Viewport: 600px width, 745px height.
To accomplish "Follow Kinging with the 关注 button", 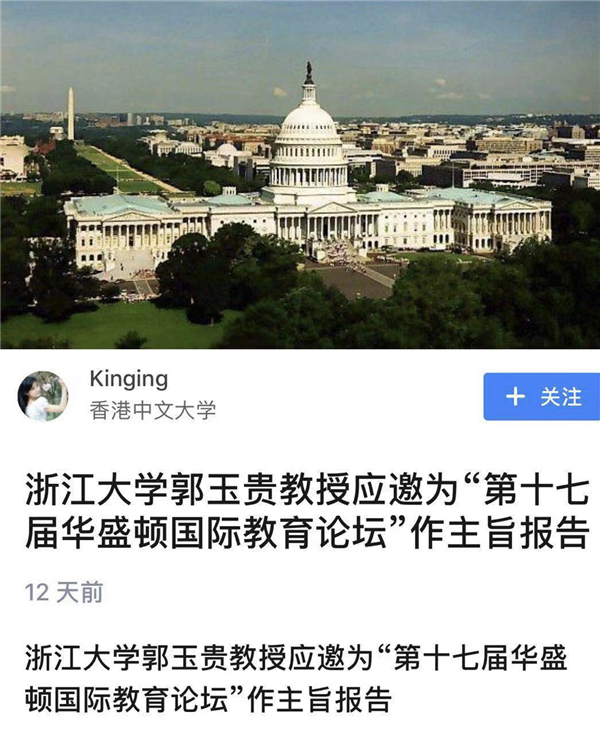I will pos(542,397).
